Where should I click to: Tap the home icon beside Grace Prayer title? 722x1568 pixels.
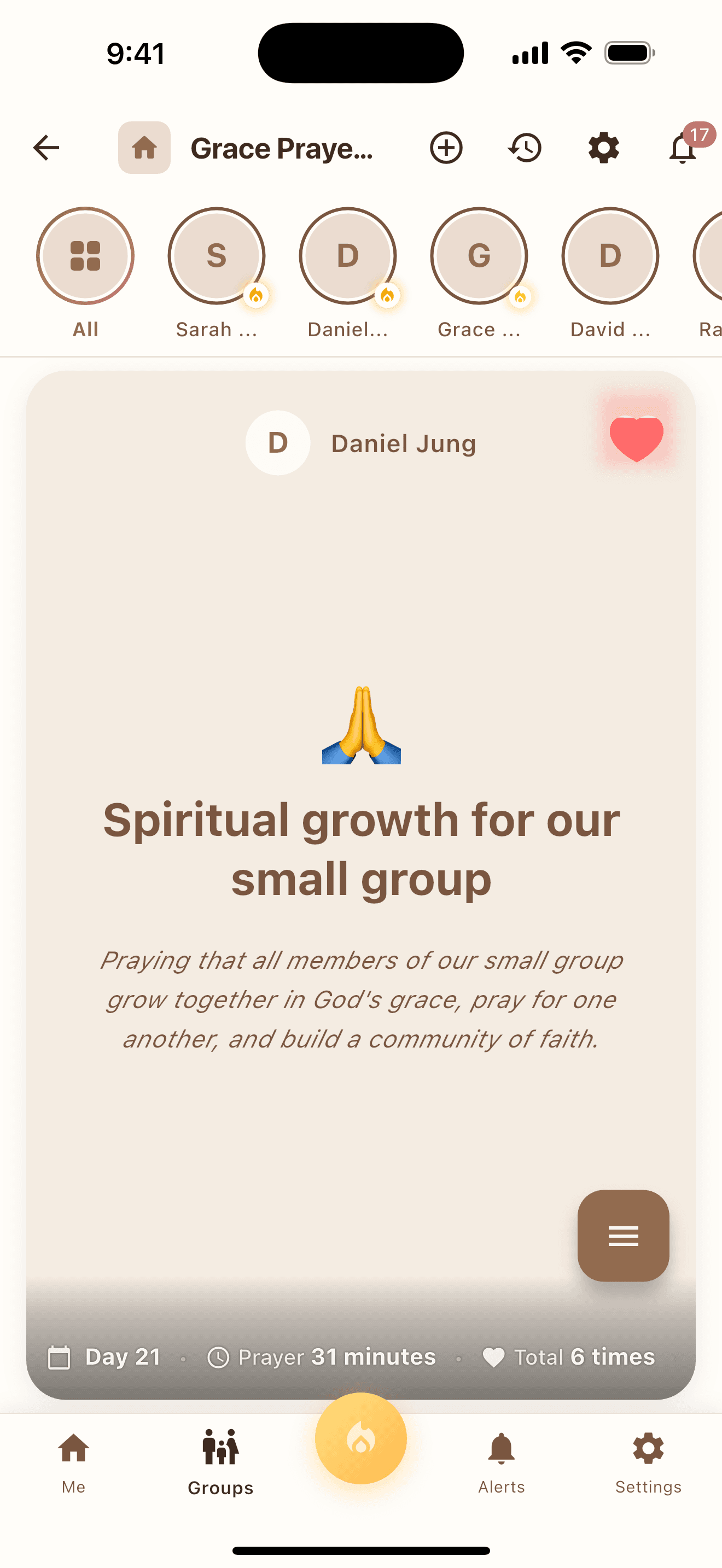(x=144, y=147)
